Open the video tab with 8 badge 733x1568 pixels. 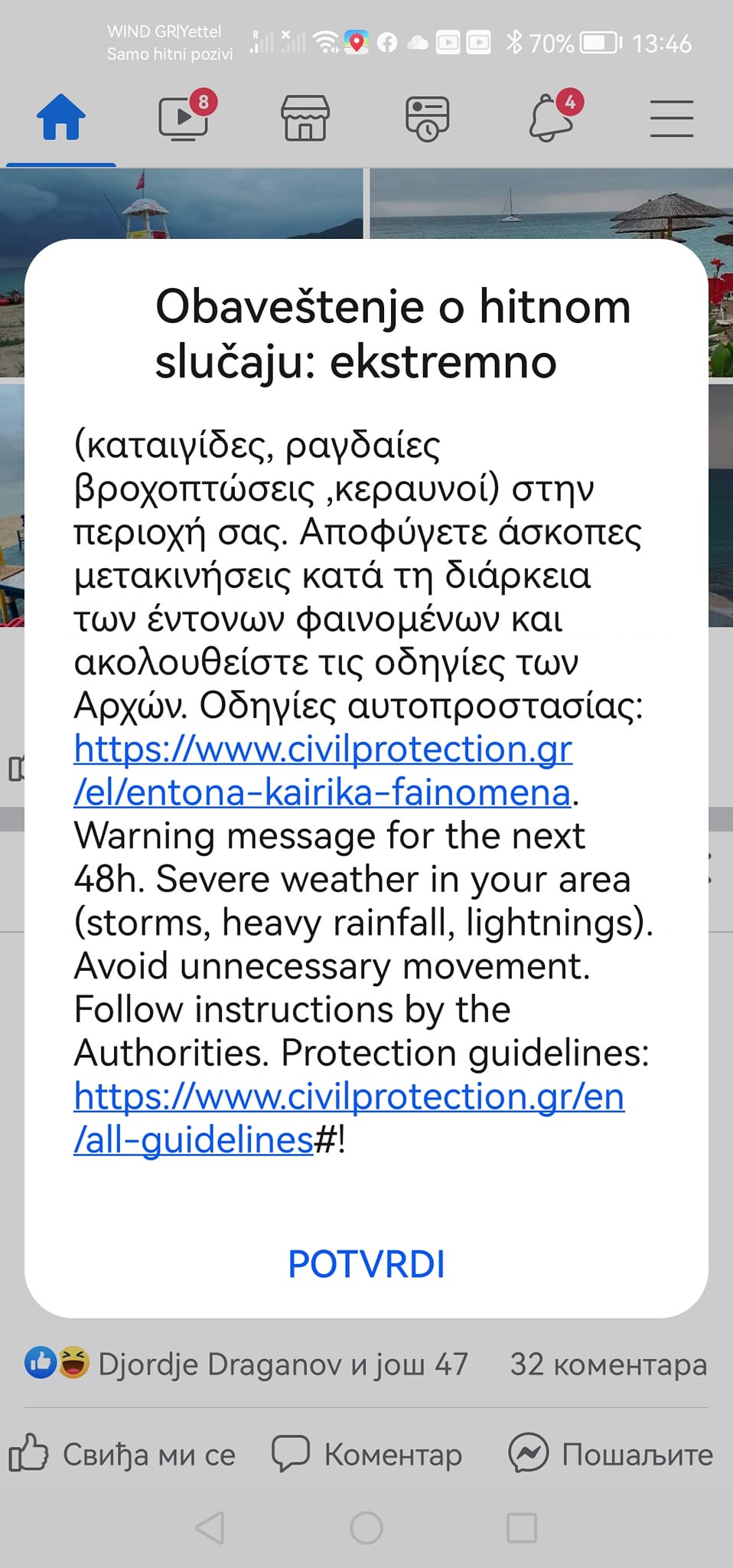coord(184,119)
